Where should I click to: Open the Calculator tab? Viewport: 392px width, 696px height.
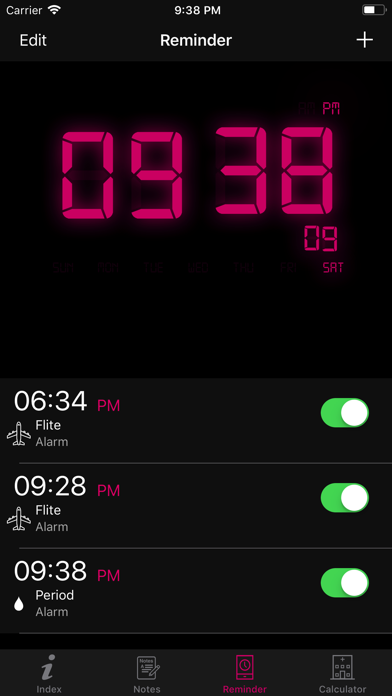(x=342, y=673)
